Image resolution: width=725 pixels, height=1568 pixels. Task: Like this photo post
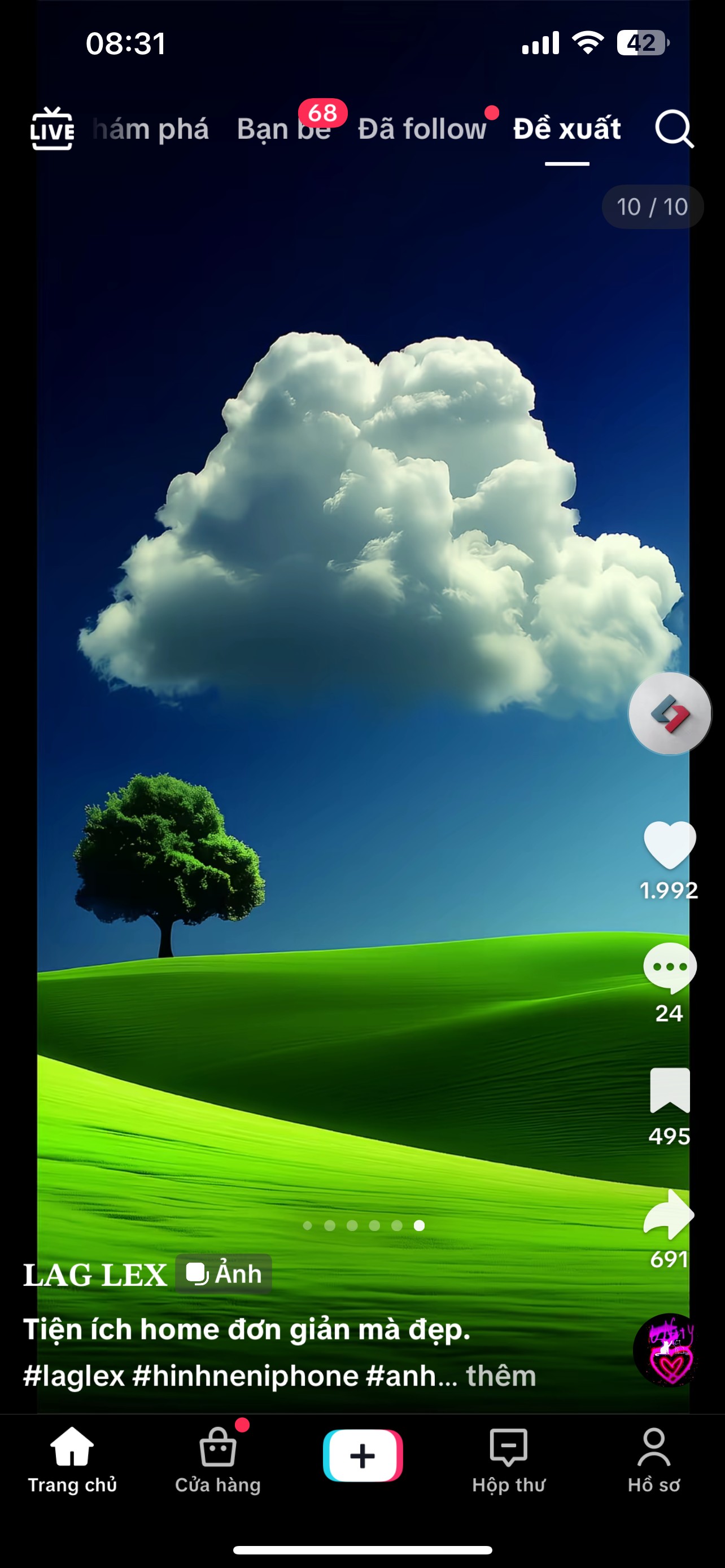670,845
